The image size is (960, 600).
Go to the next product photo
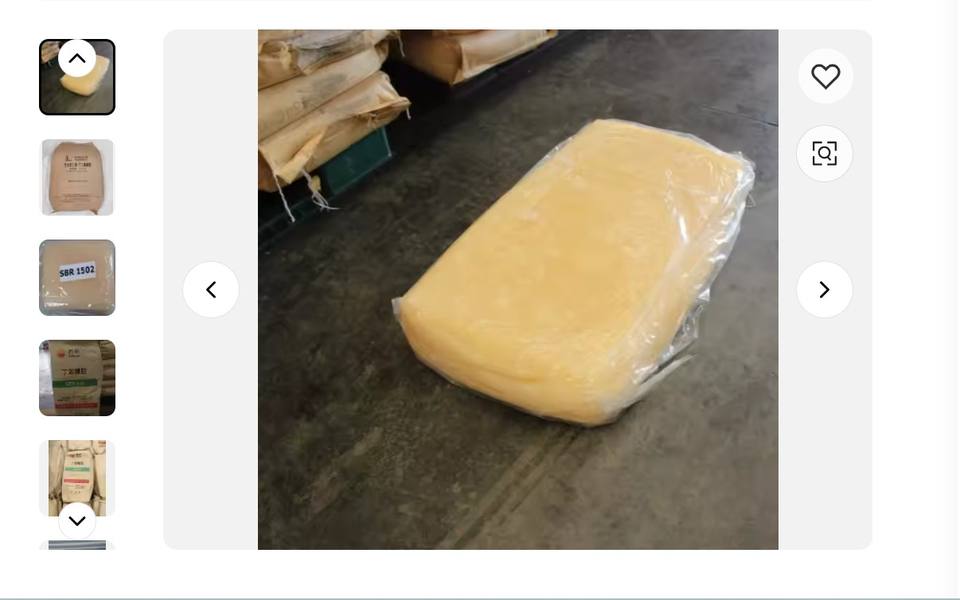point(825,290)
